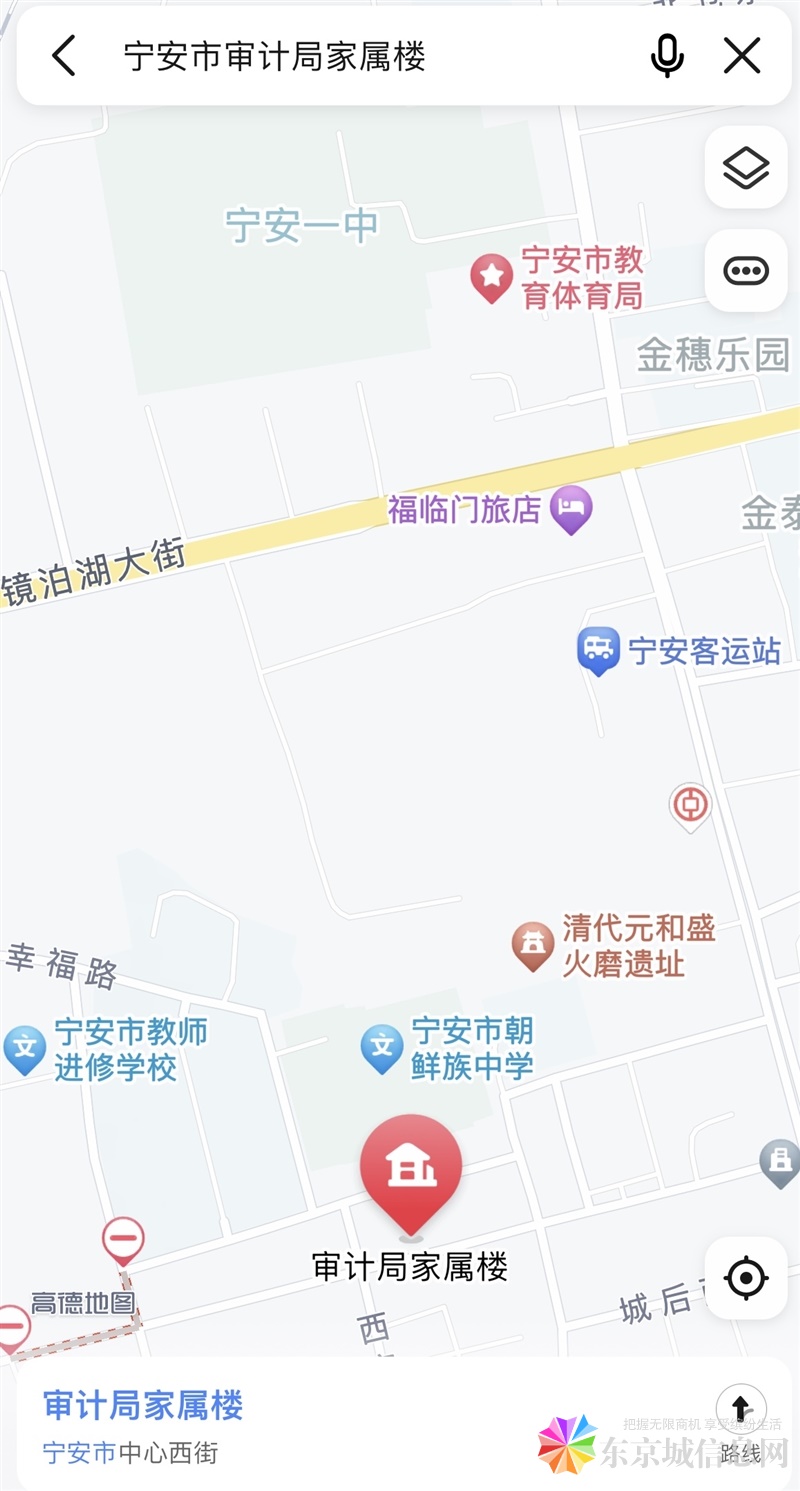
Task: Open route directions via 路线 button
Action: [741, 1420]
